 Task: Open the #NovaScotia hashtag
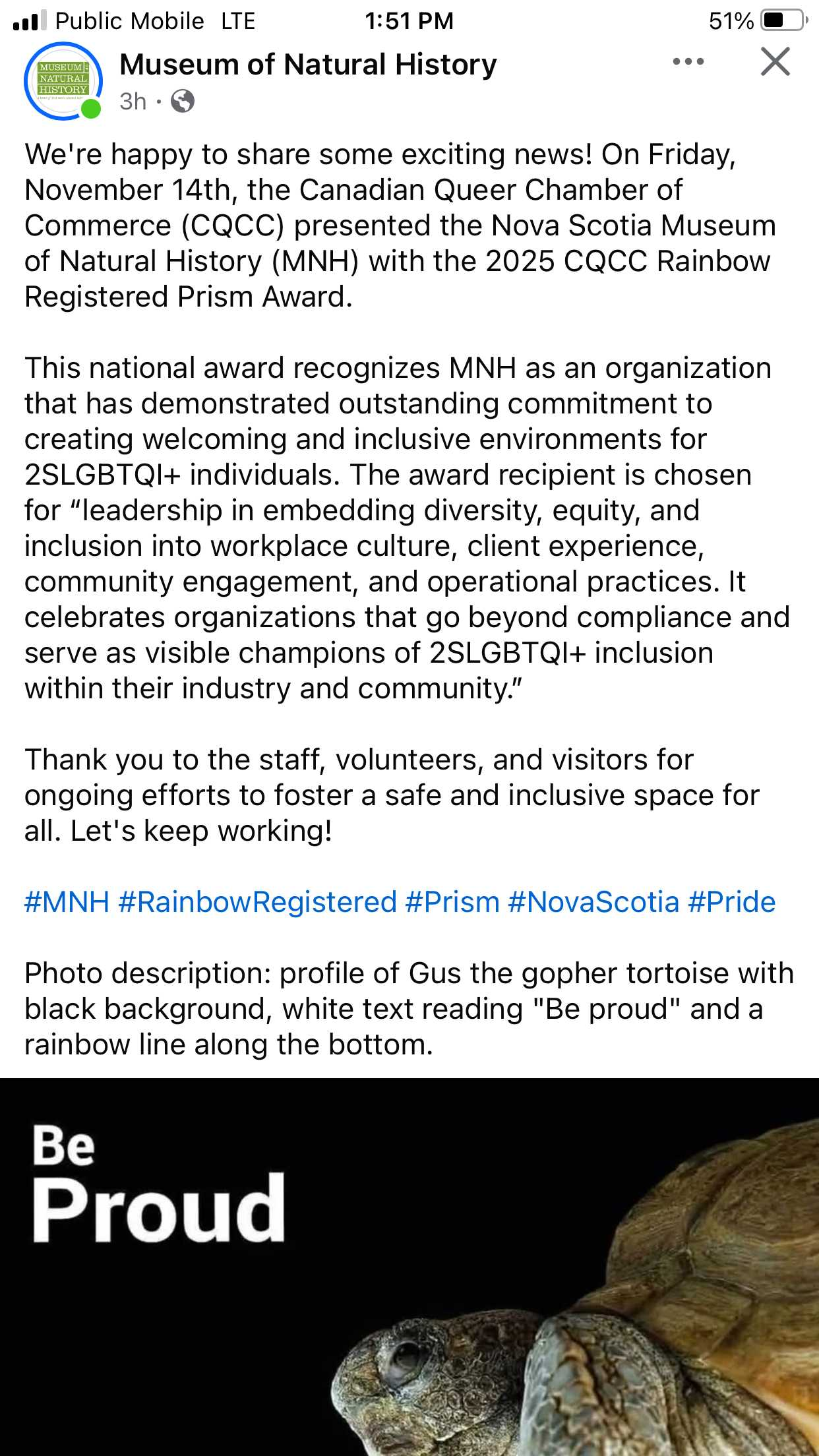click(593, 902)
